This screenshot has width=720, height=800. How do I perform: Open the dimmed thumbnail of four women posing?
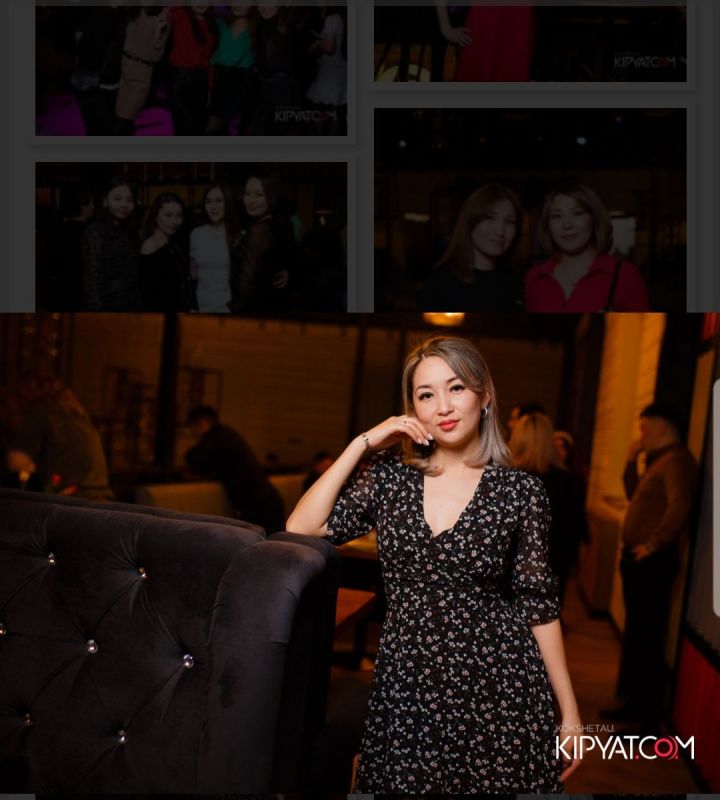[x=191, y=237]
